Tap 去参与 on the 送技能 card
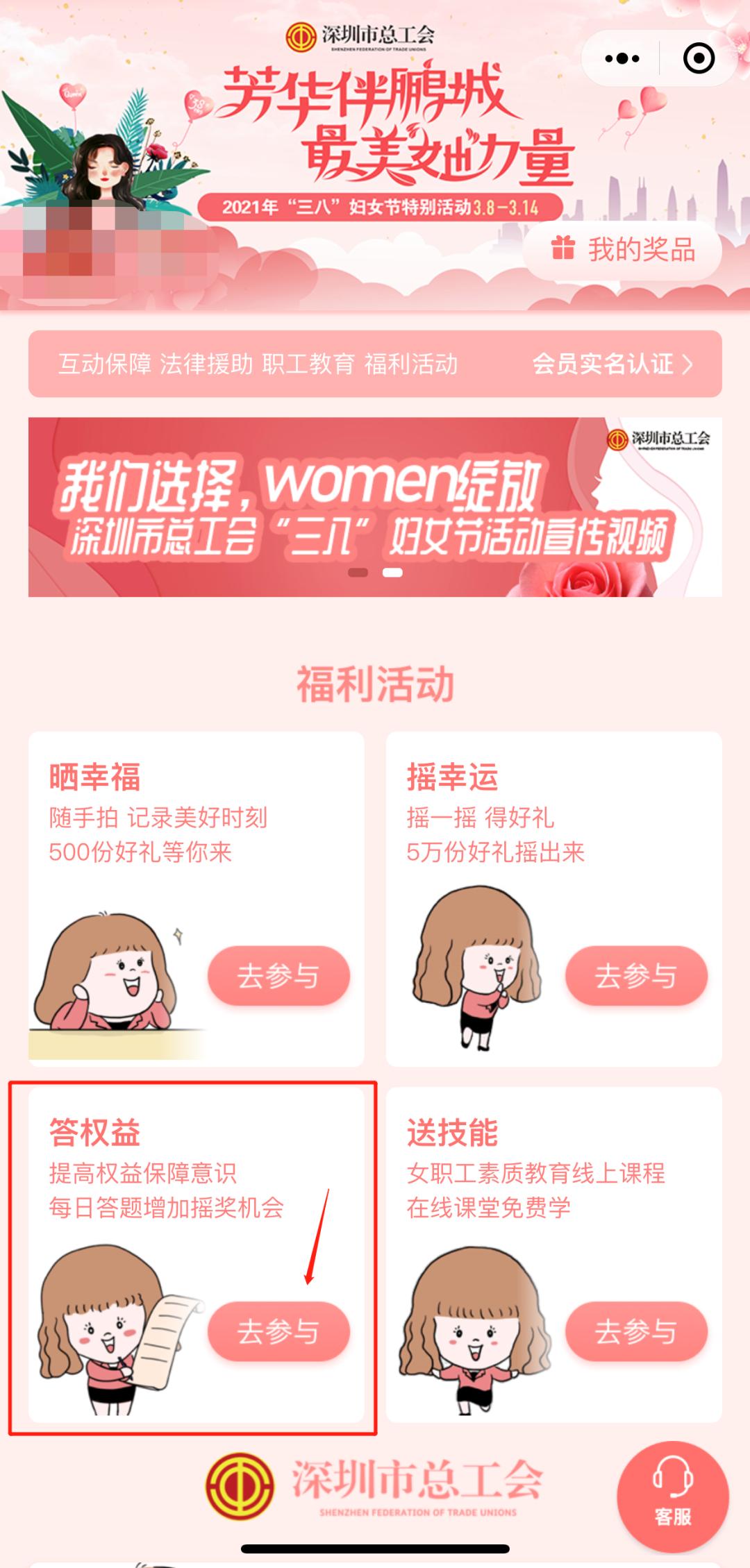750x1568 pixels. (x=635, y=1331)
